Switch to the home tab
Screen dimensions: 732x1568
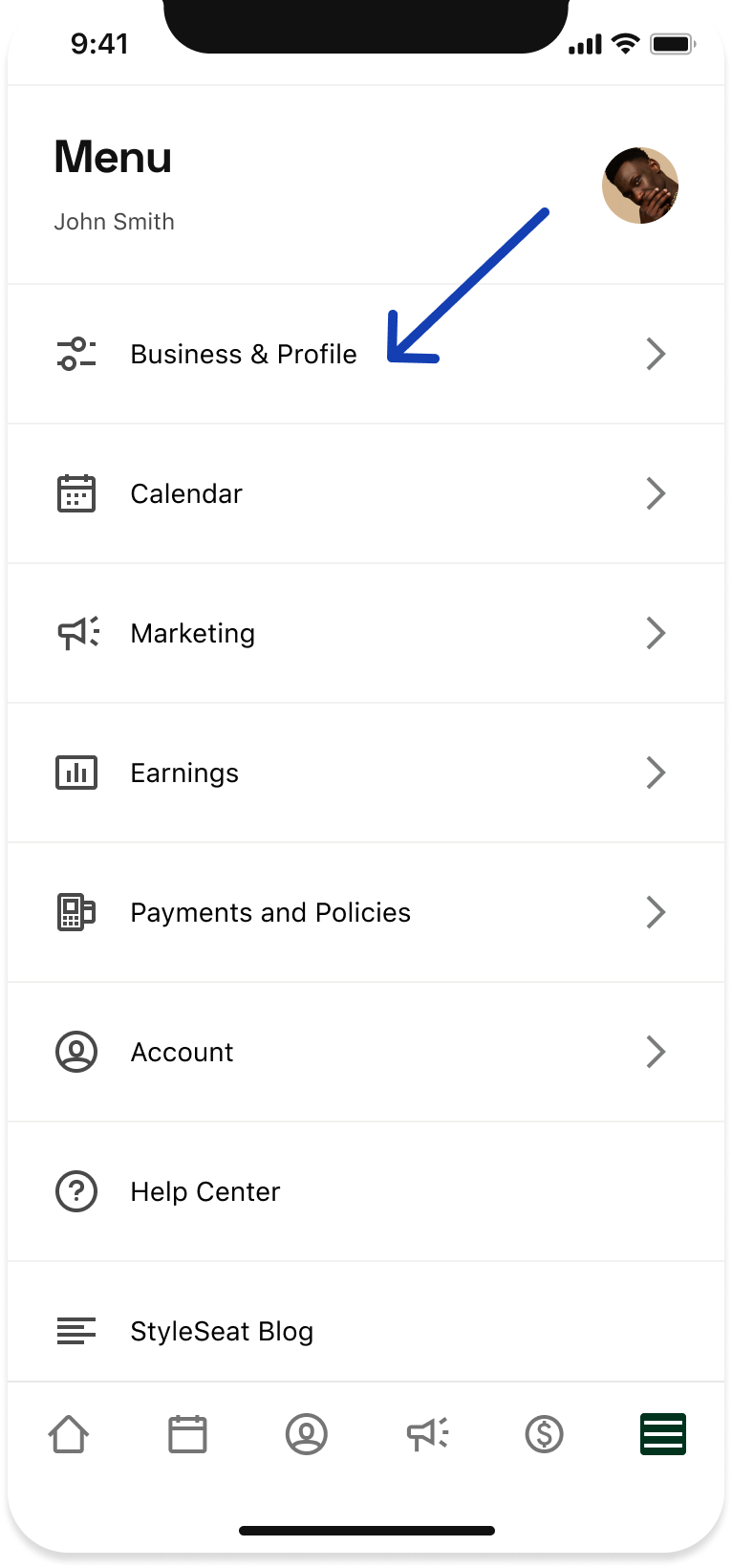[69, 1434]
